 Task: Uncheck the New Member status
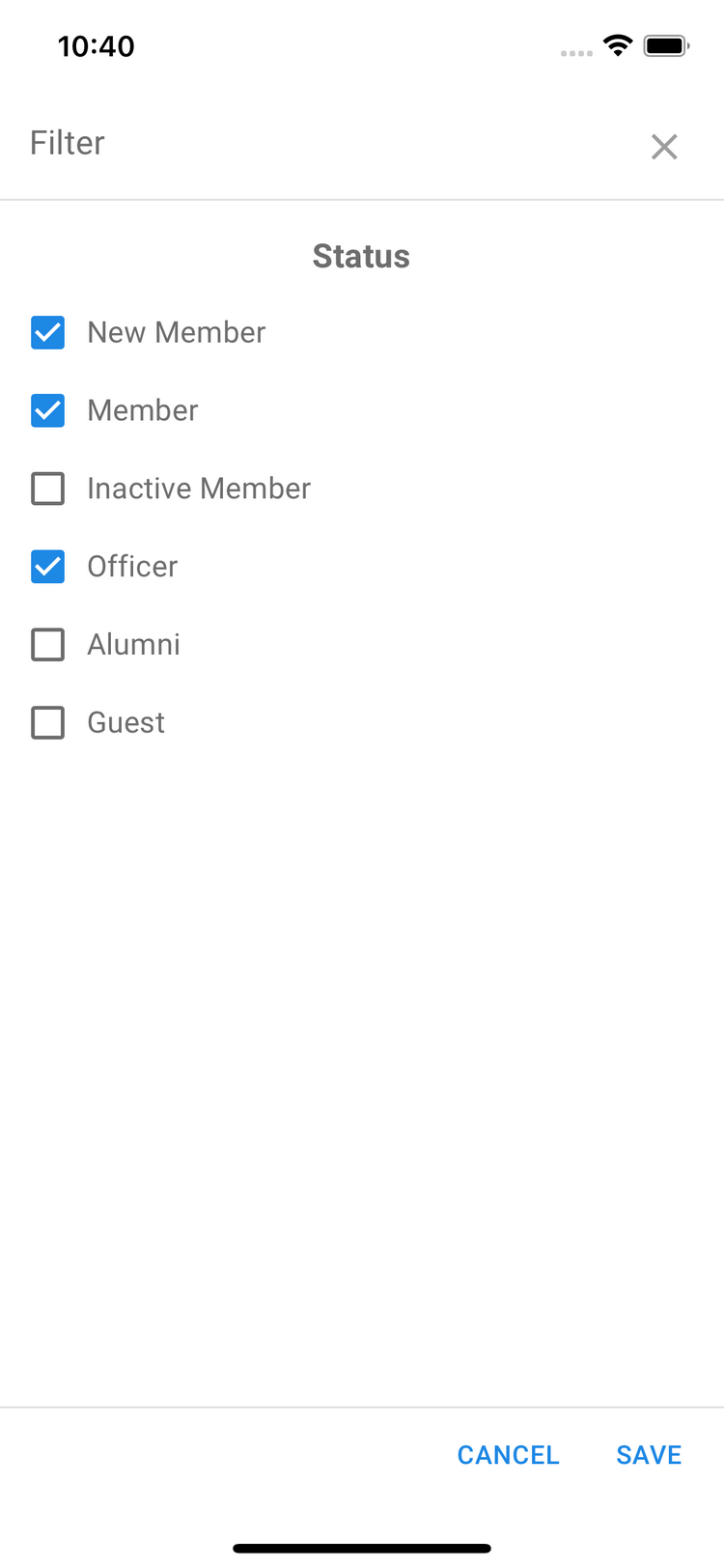point(48,333)
